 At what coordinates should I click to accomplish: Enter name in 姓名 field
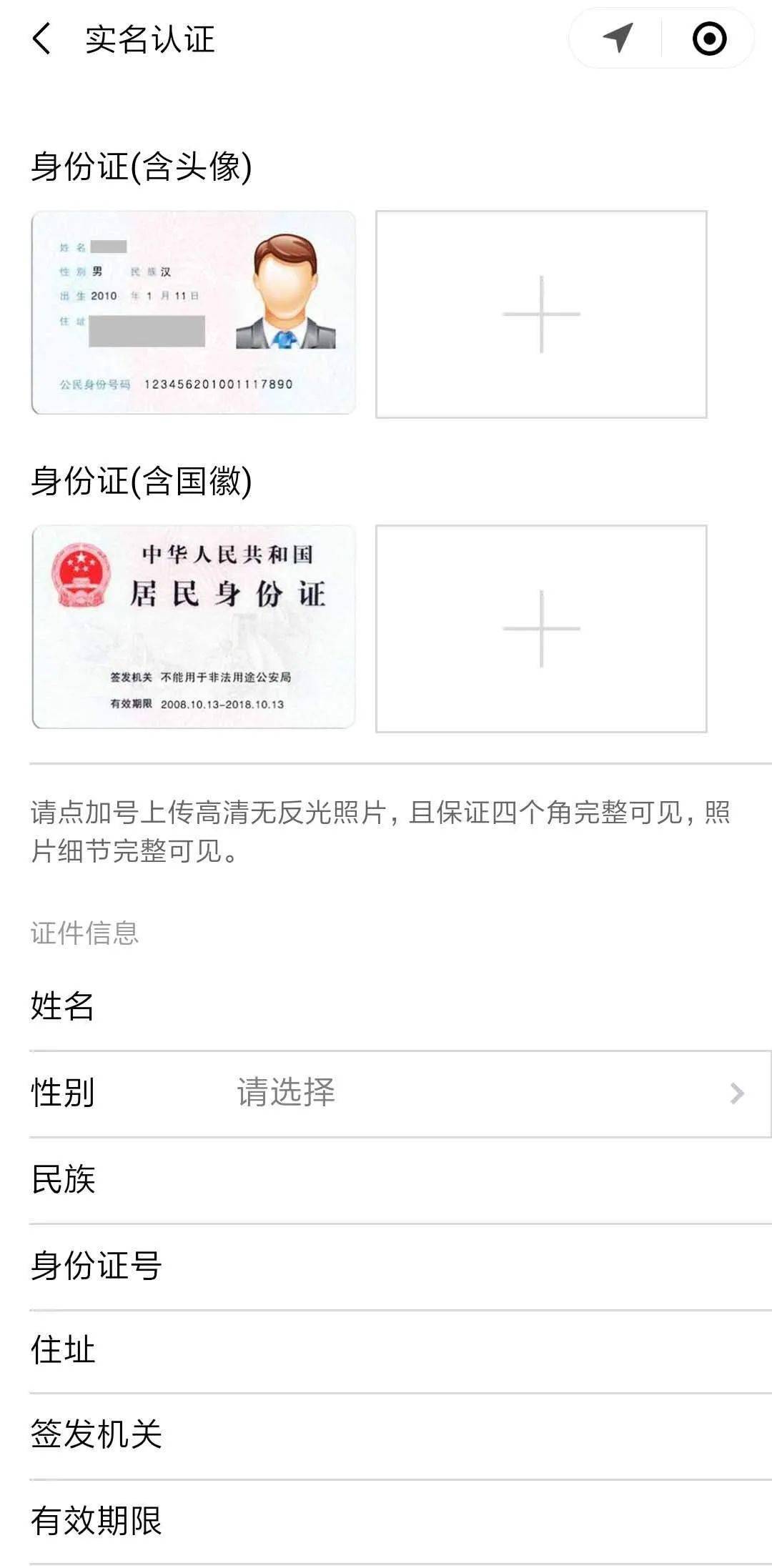coord(429,1006)
